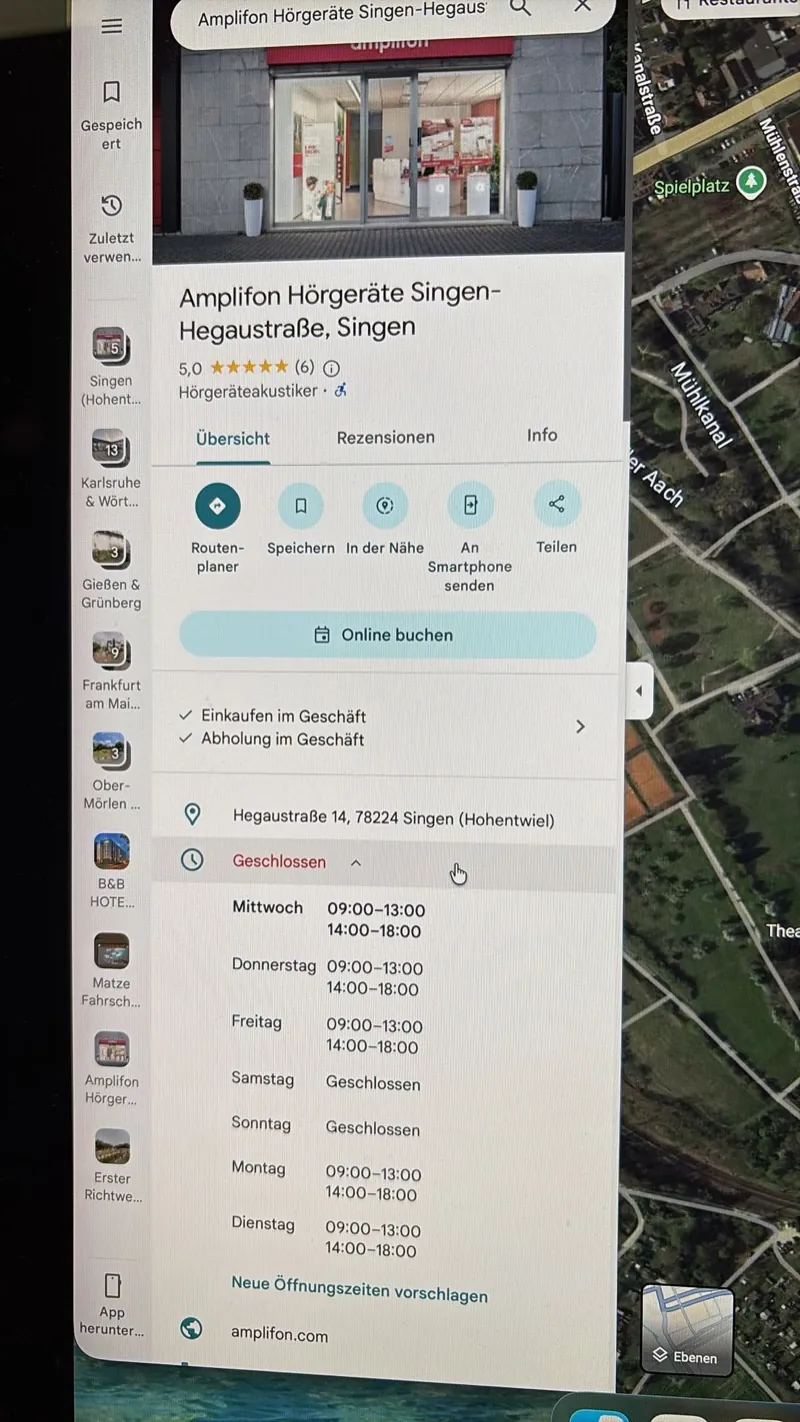Clear the search with X
This screenshot has height=1422, width=800.
coord(582,8)
